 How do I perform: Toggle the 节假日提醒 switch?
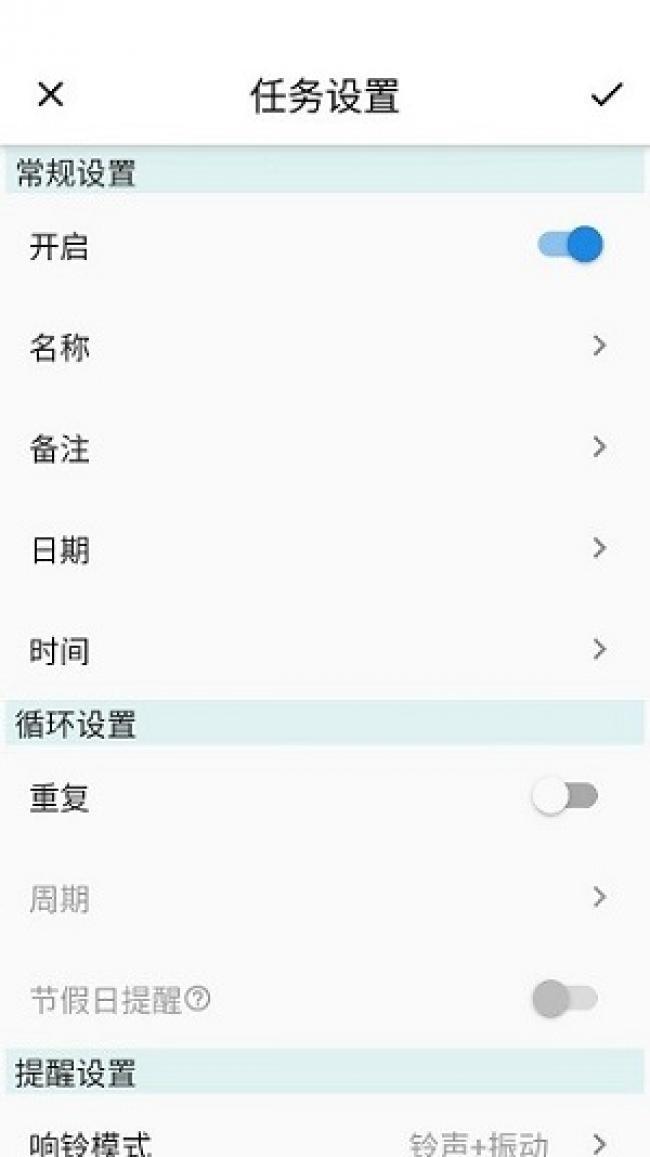click(x=565, y=998)
